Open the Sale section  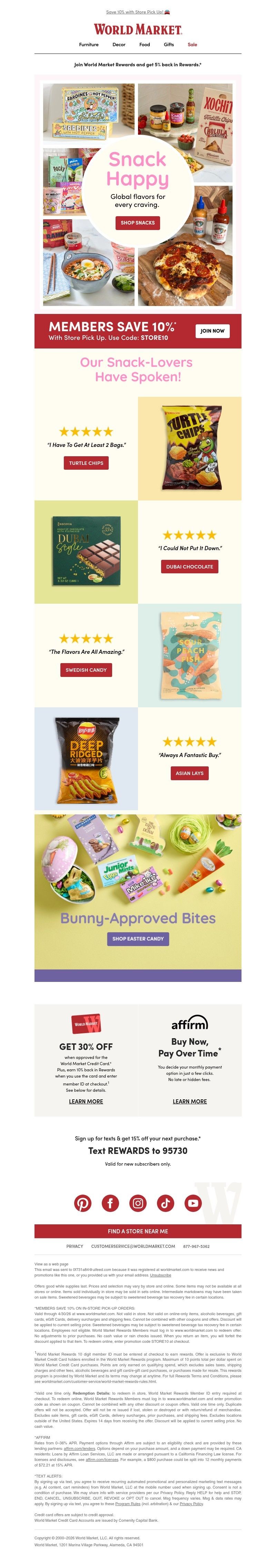click(x=192, y=45)
